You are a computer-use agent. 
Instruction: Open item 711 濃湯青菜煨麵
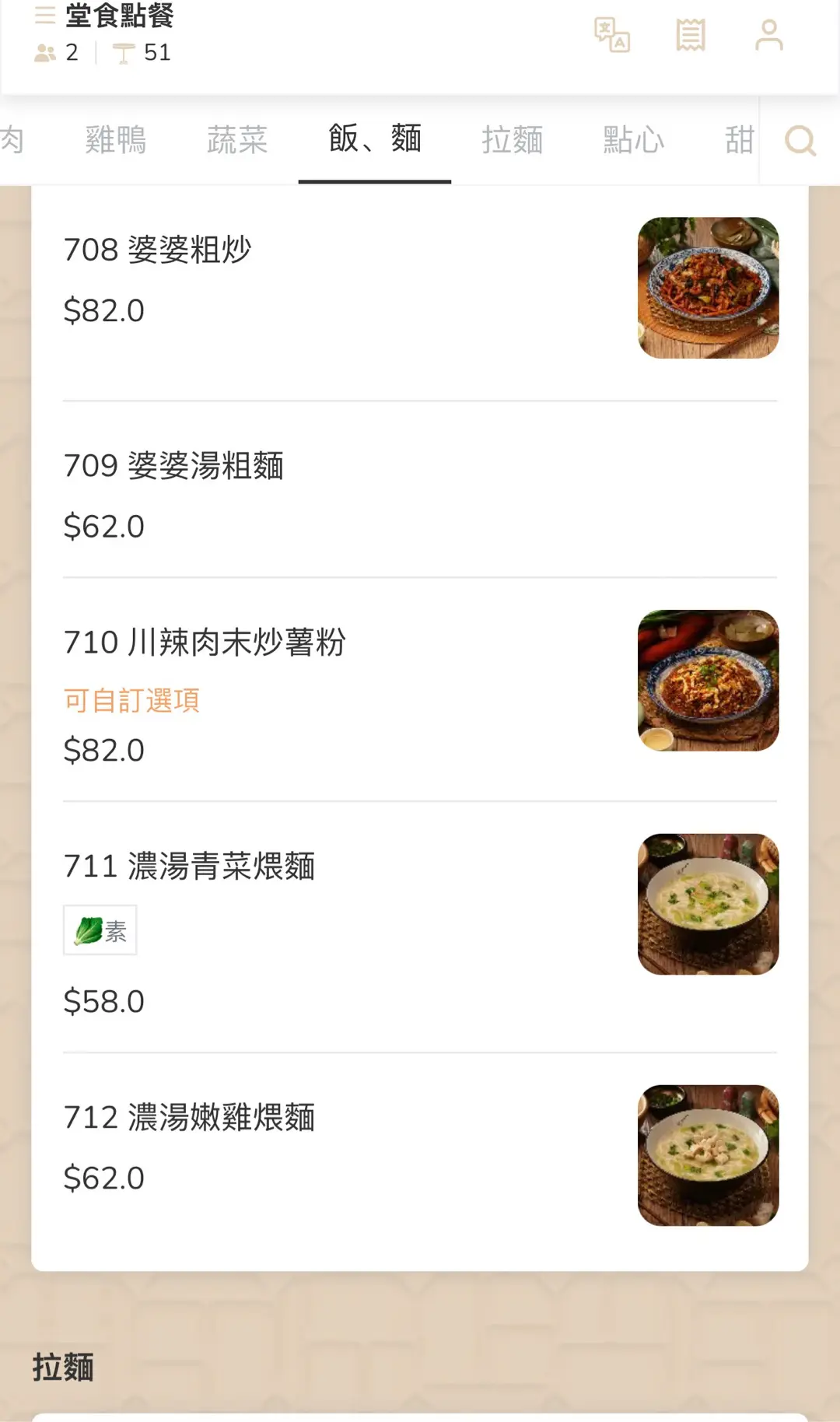tap(420, 927)
